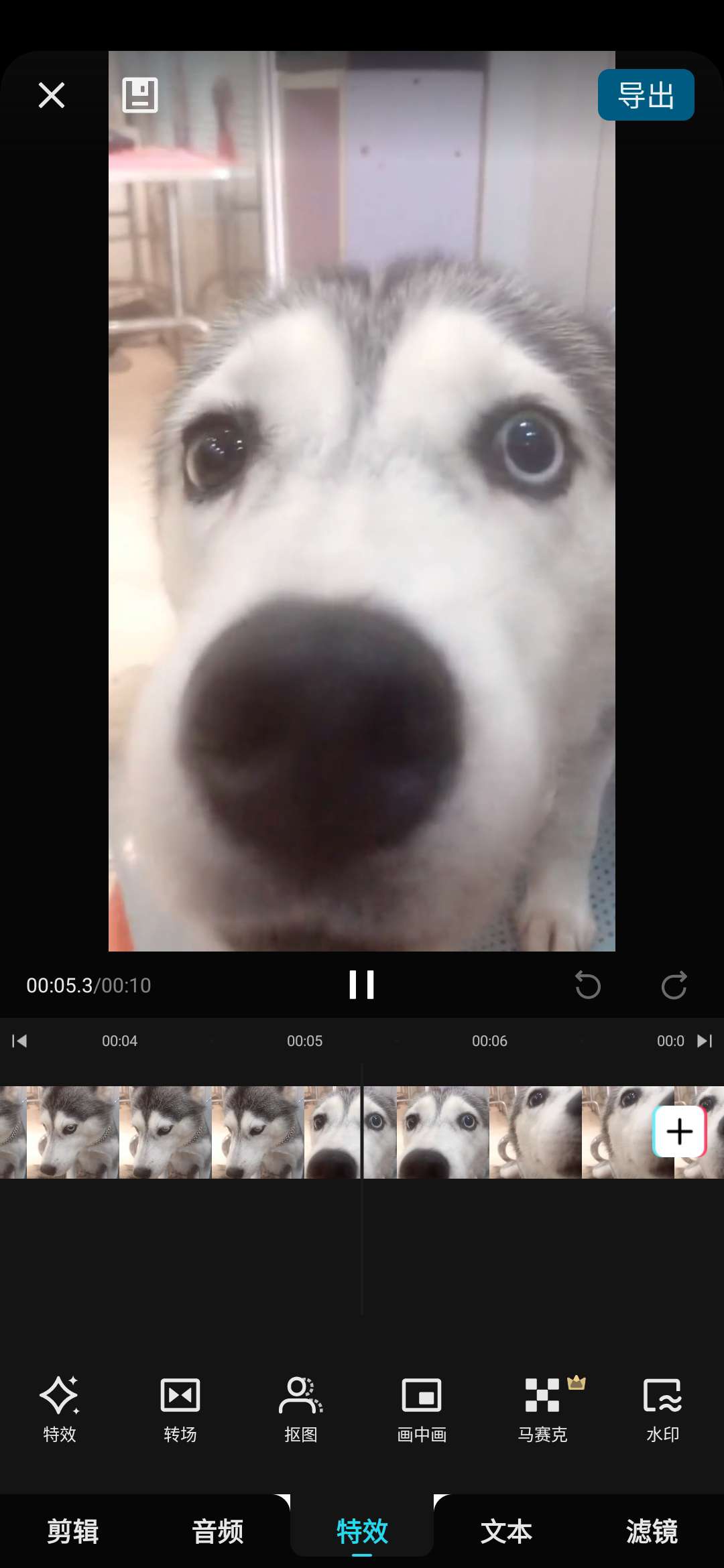
Task: Switch to the 音频 audio tab
Action: 217,1532
